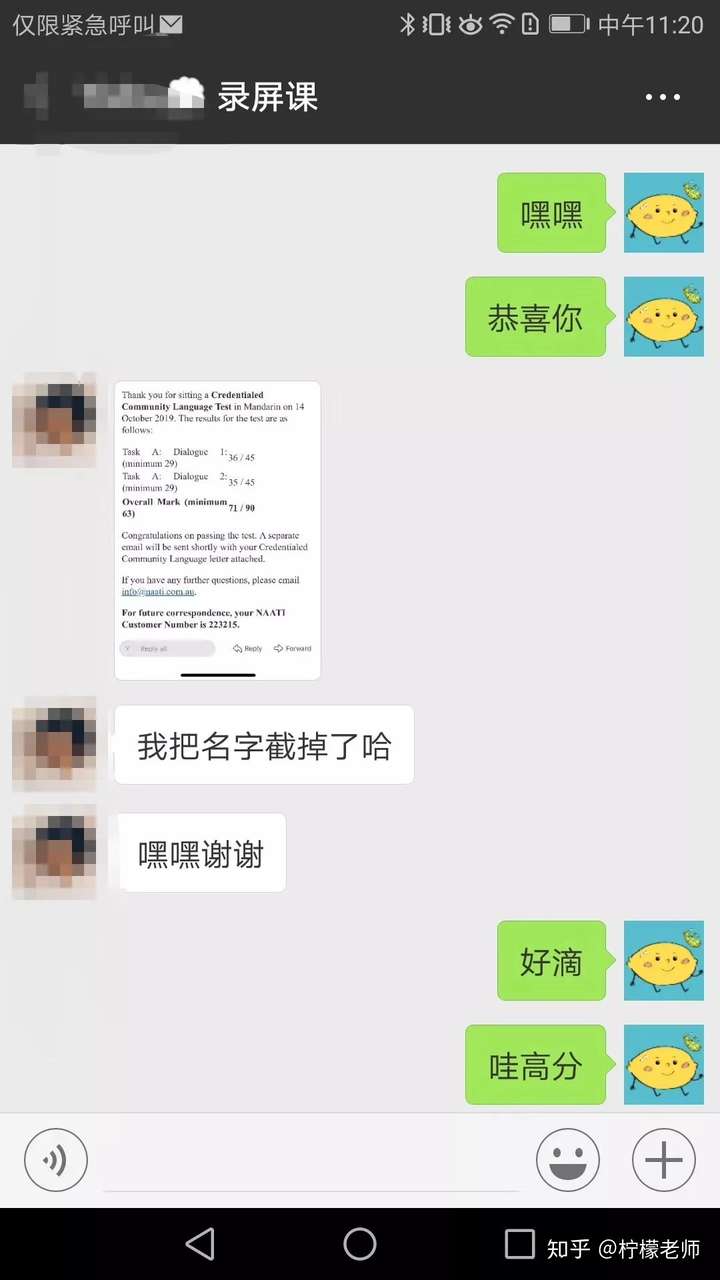Open the three-dot chat options menu
The width and height of the screenshot is (720, 1280).
[662, 97]
